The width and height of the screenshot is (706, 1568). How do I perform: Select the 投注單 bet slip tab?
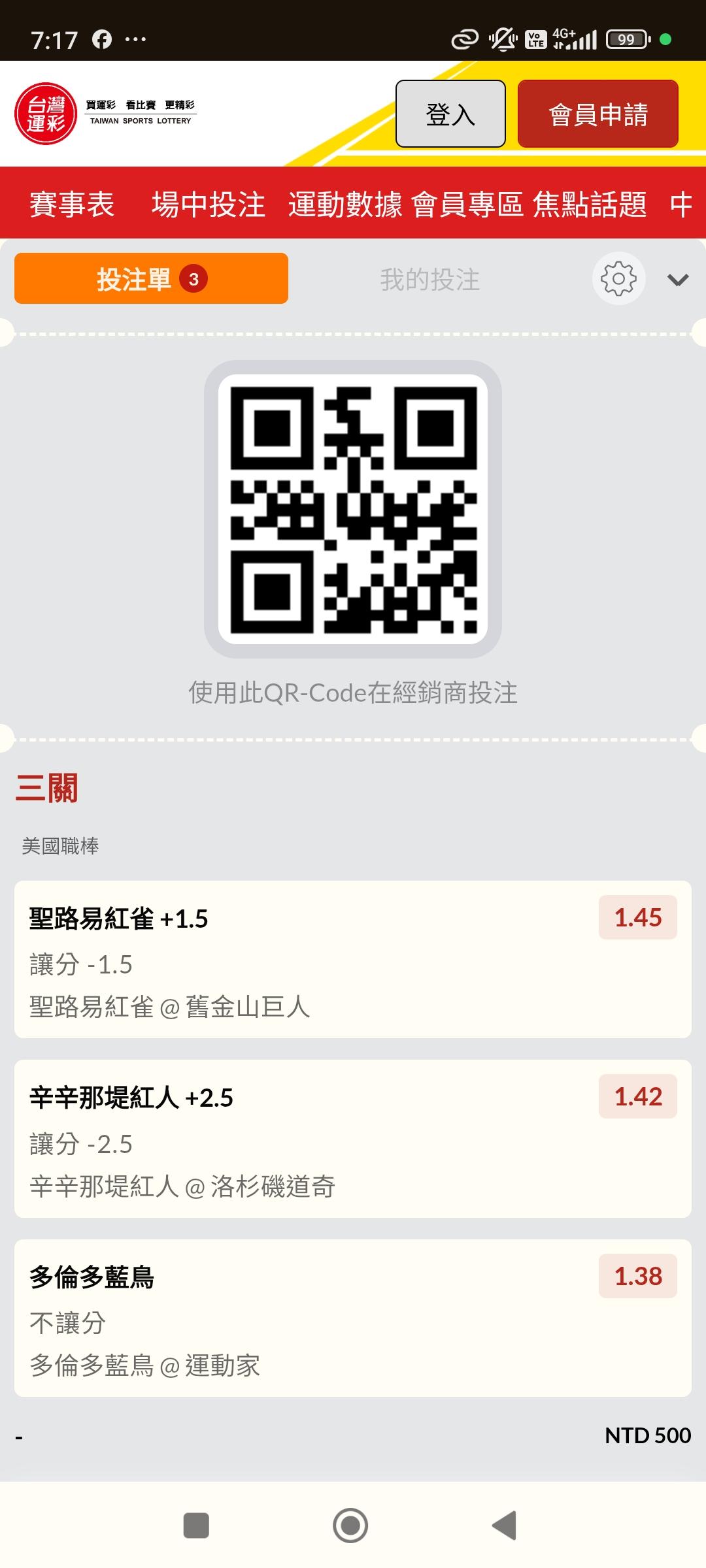click(151, 278)
